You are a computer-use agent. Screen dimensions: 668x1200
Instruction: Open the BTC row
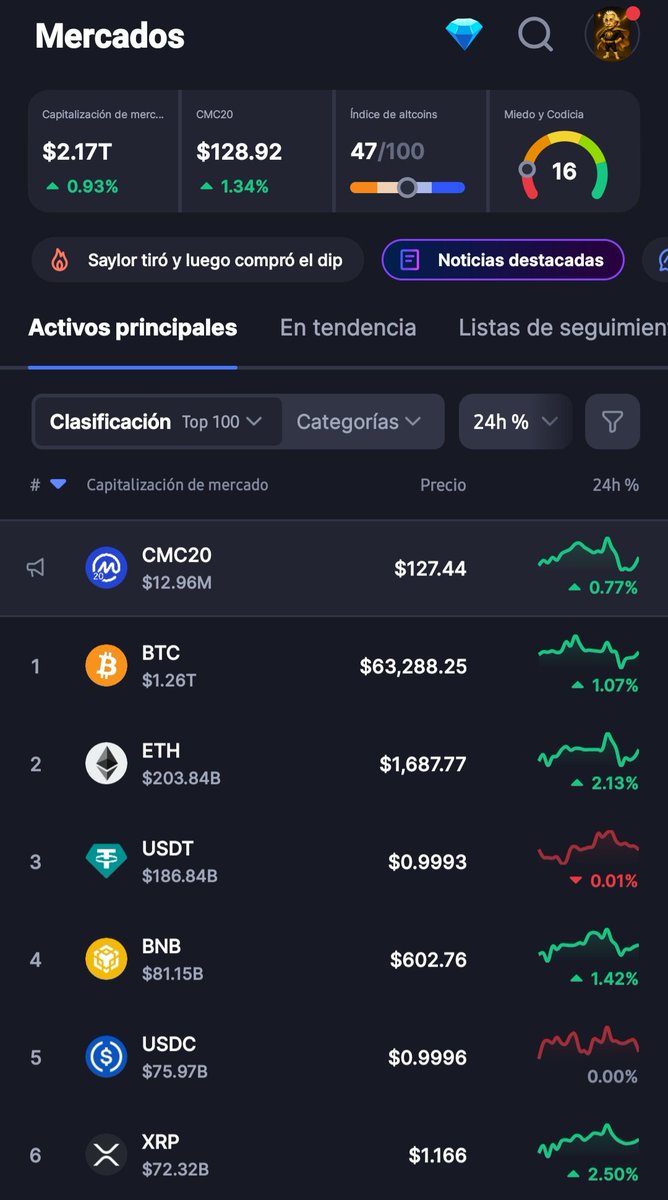pyautogui.click(x=334, y=666)
